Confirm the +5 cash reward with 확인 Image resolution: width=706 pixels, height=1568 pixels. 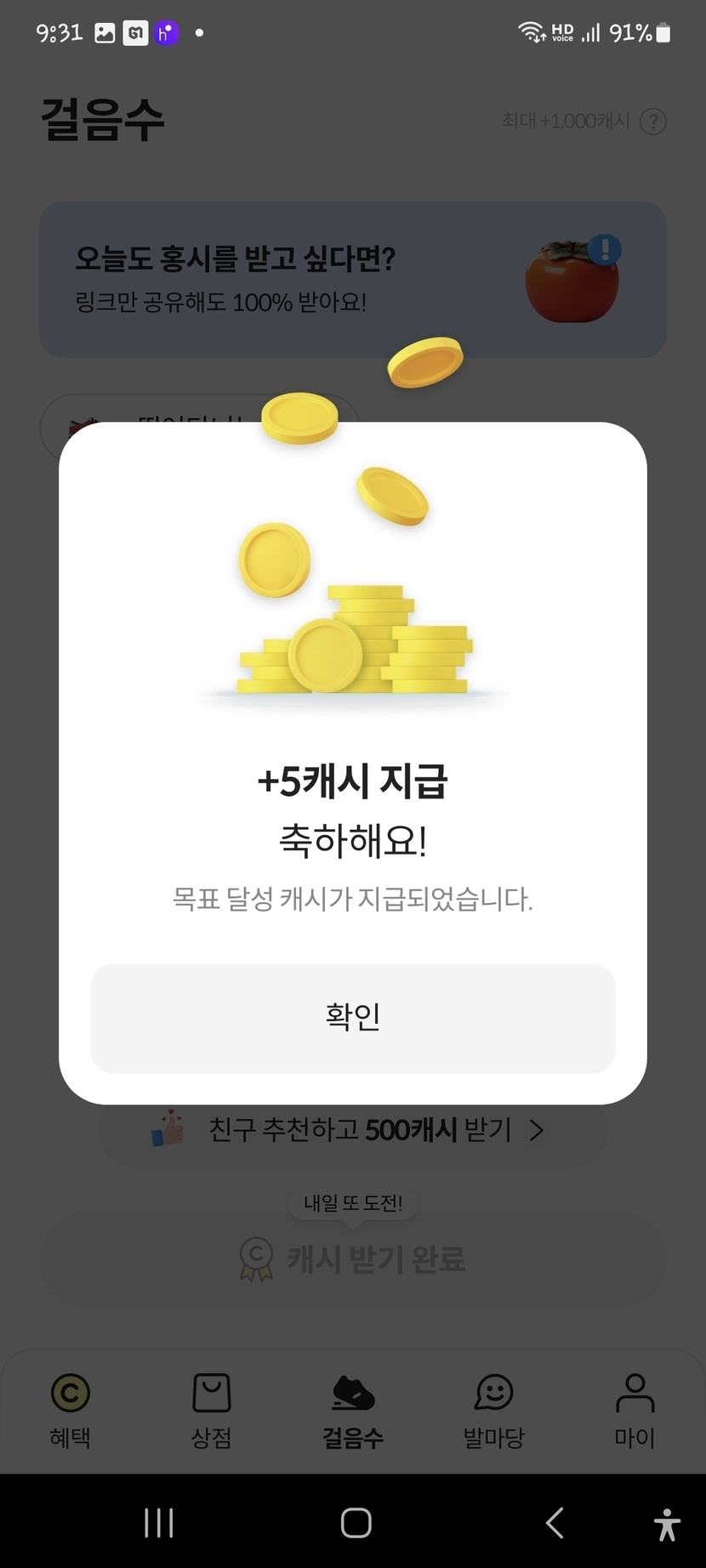[x=352, y=1018]
